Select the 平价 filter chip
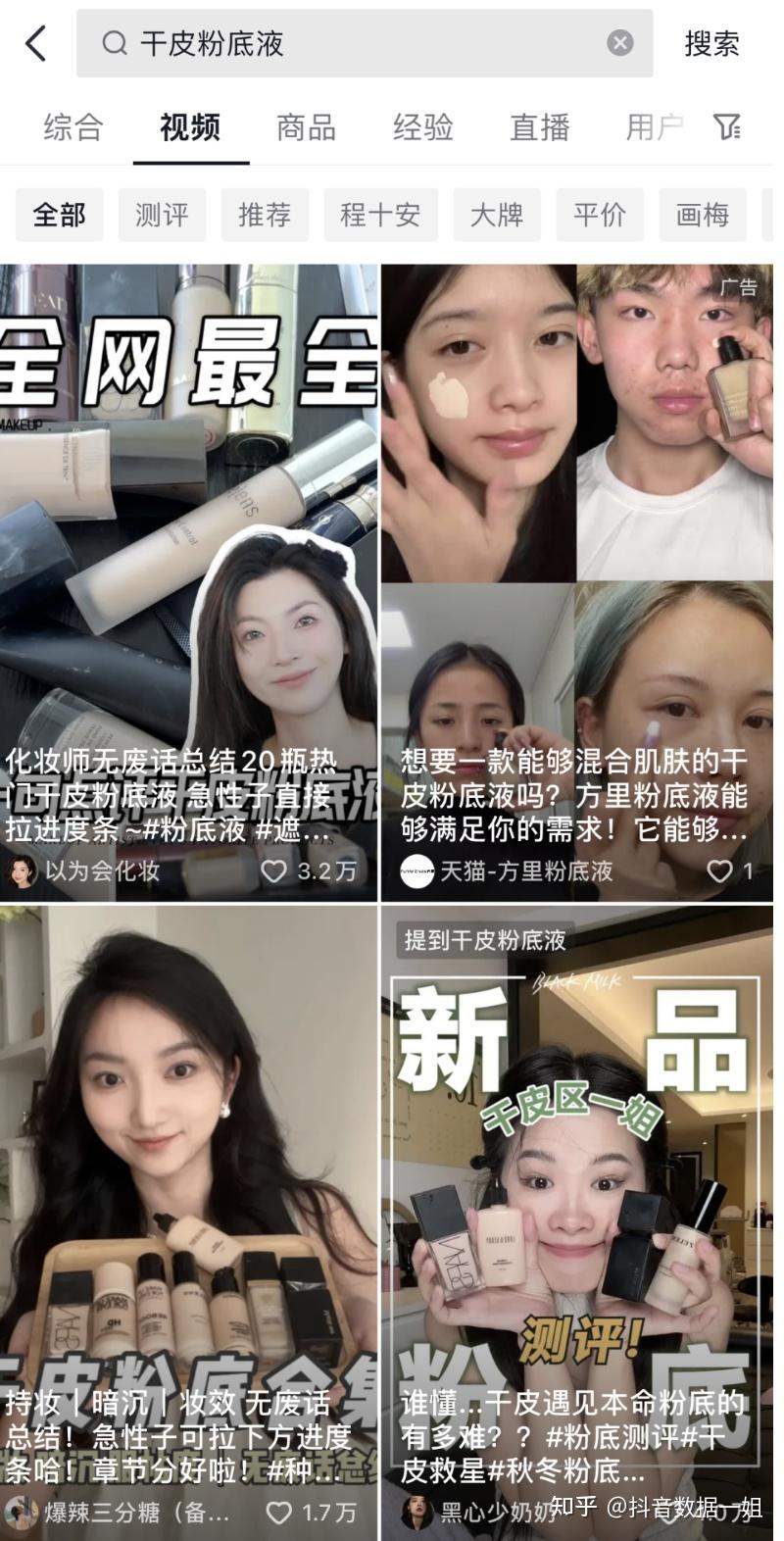 pyautogui.click(x=600, y=215)
